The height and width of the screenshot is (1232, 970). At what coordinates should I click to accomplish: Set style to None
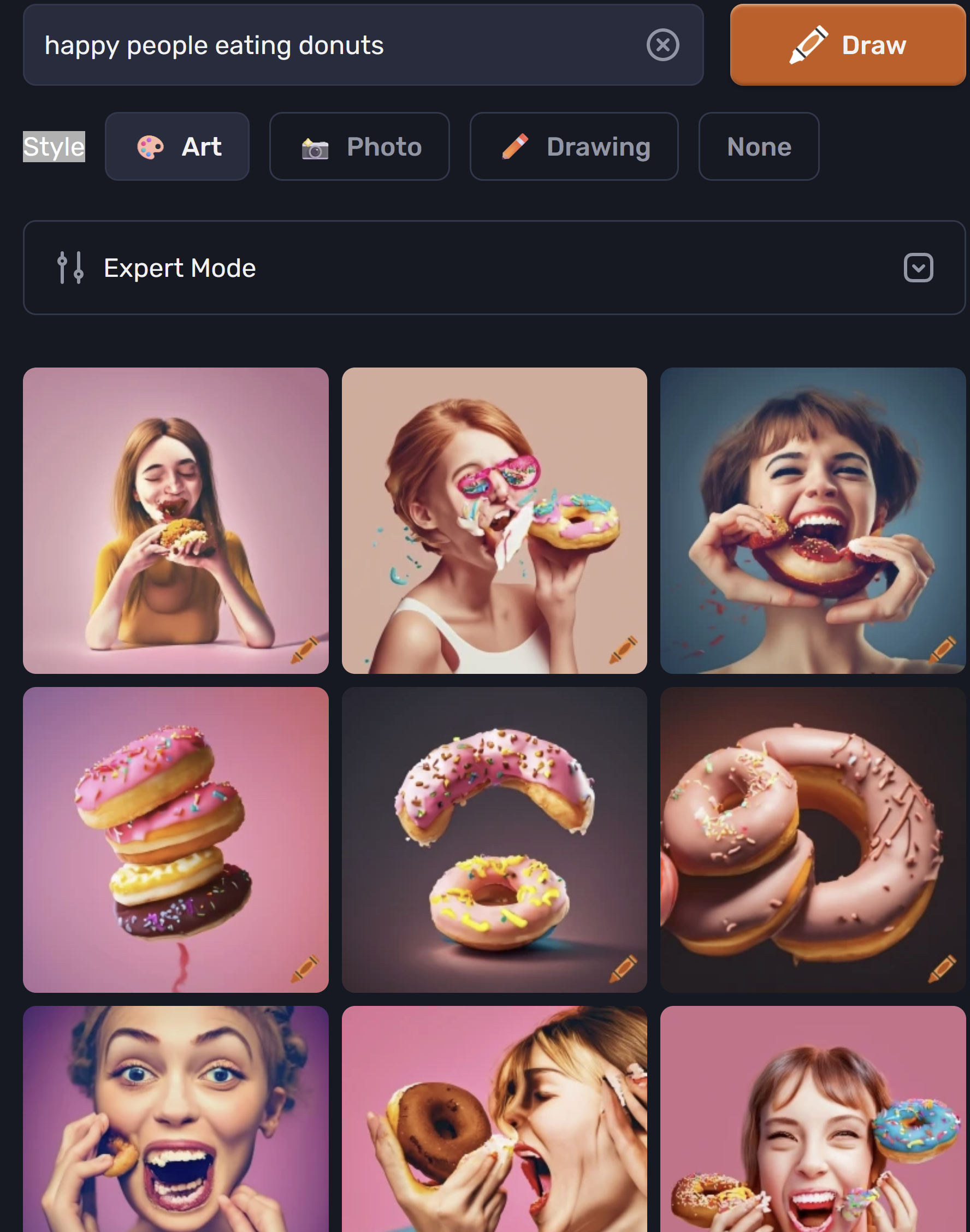(758, 146)
